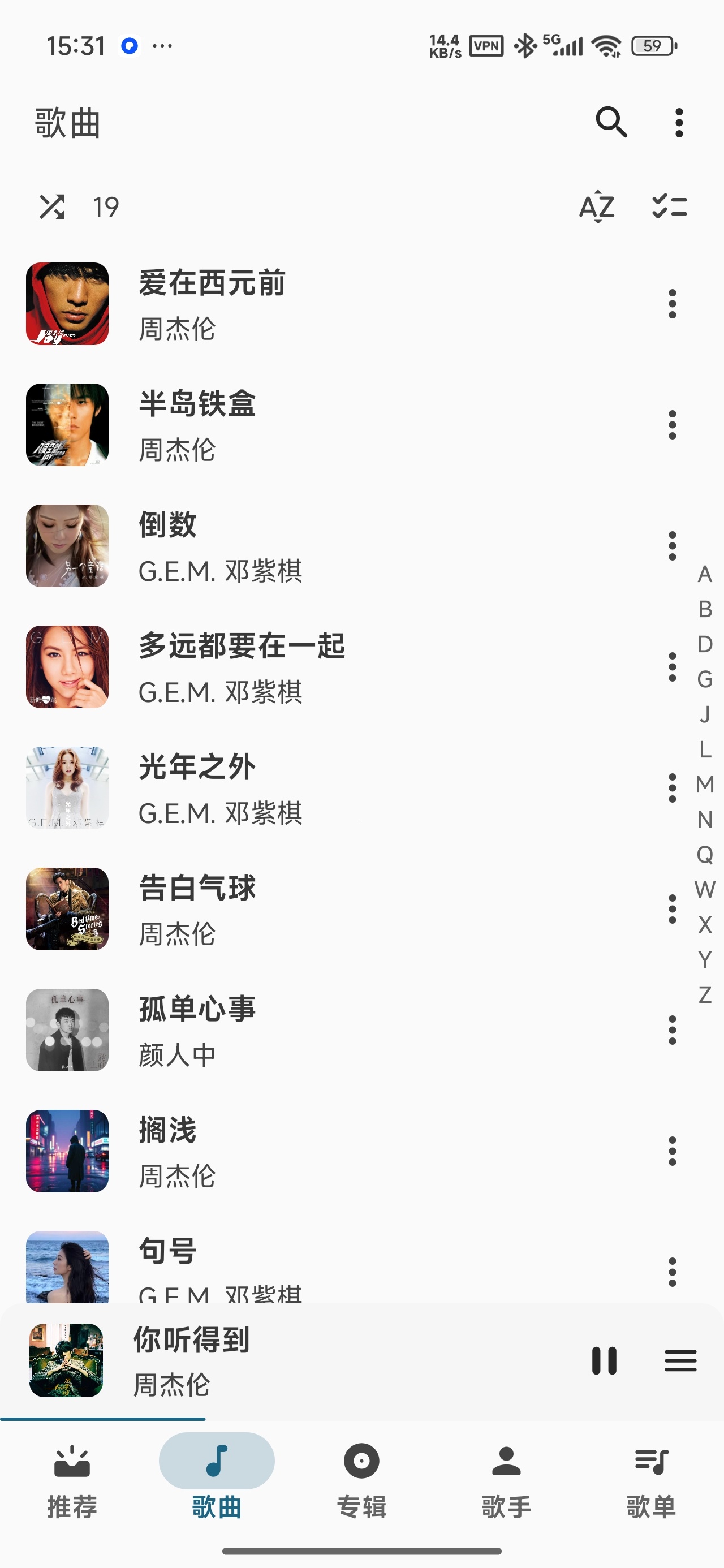Switch to the 推荐 tab
The width and height of the screenshot is (724, 1568).
click(72, 1480)
